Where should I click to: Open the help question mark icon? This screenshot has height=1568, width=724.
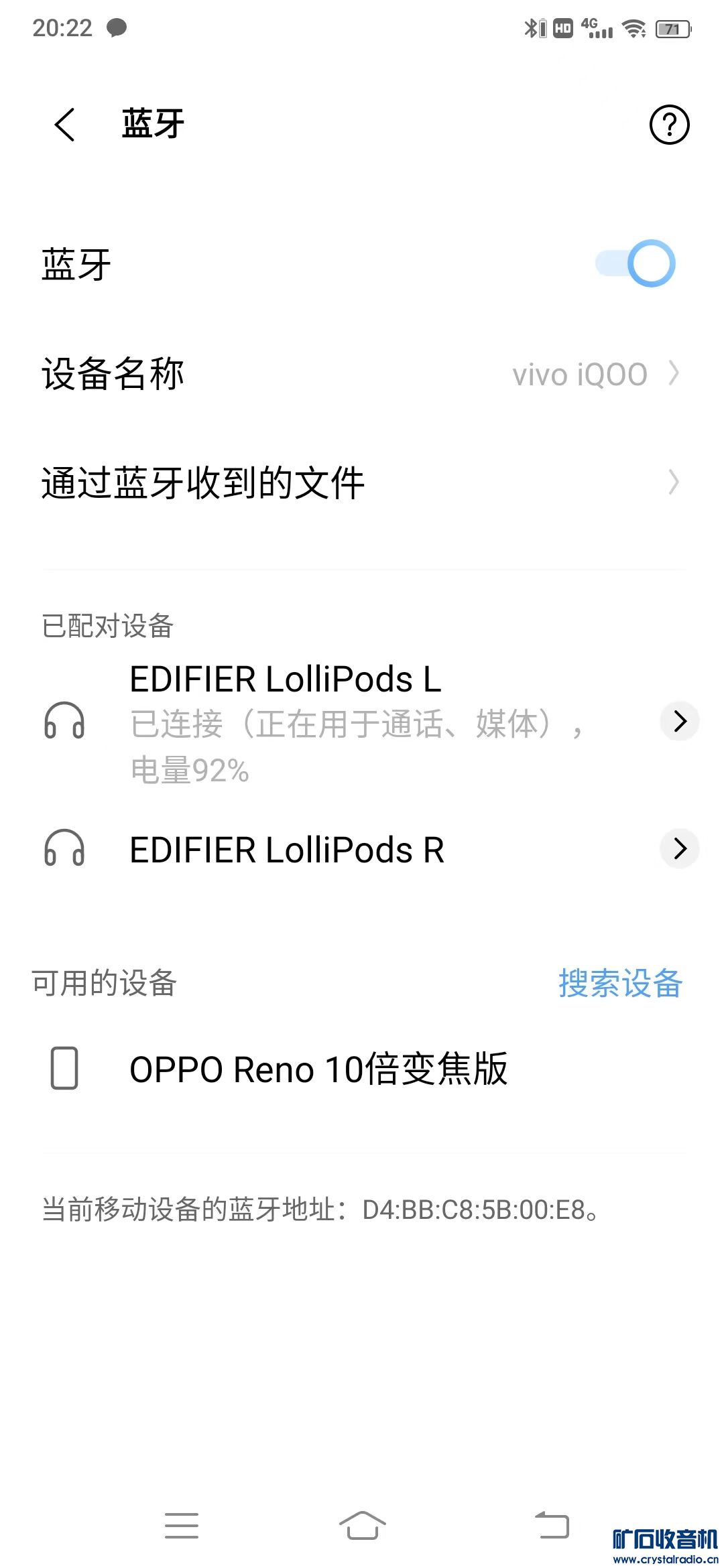pyautogui.click(x=669, y=125)
